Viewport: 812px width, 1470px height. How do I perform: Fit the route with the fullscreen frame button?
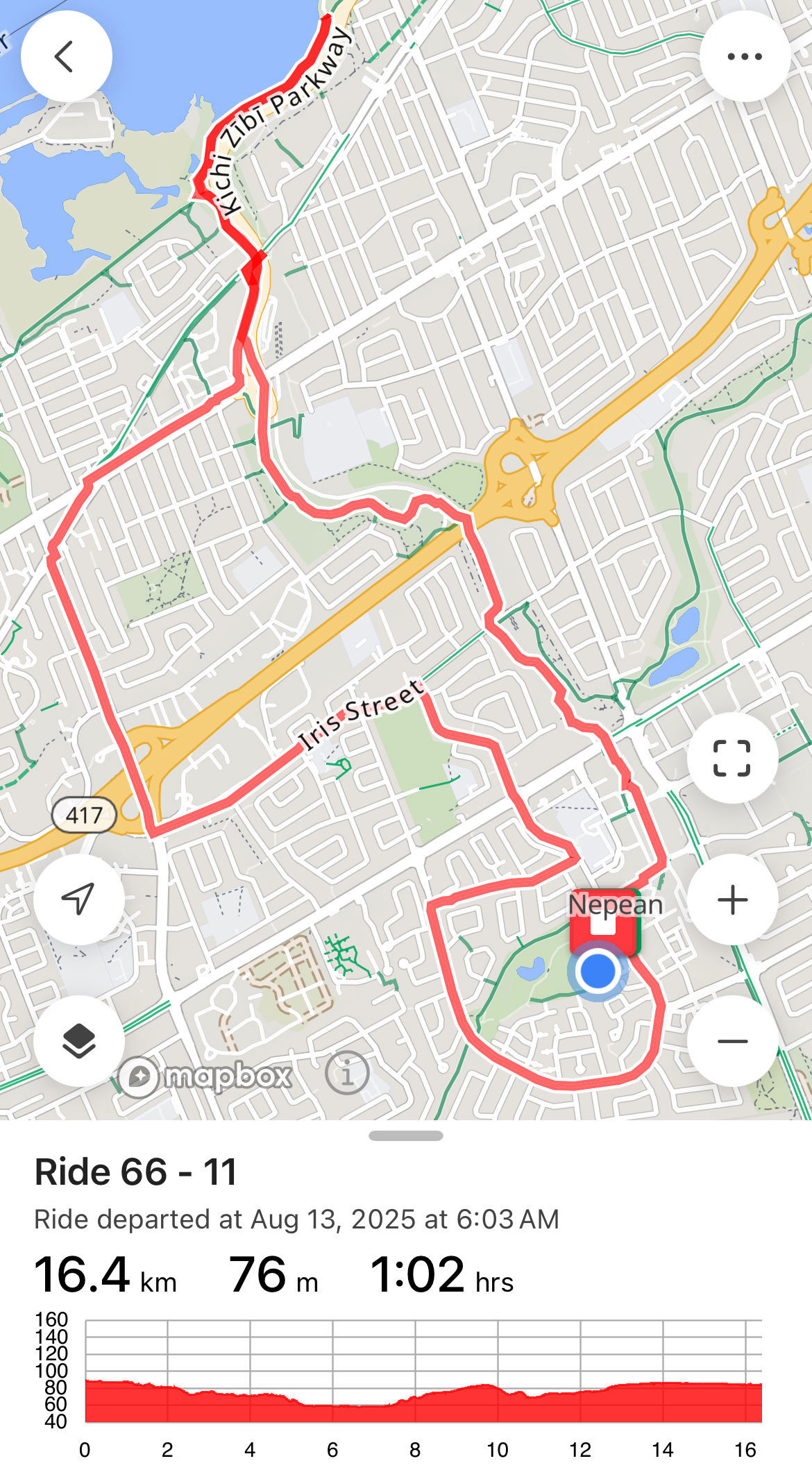coord(732,758)
